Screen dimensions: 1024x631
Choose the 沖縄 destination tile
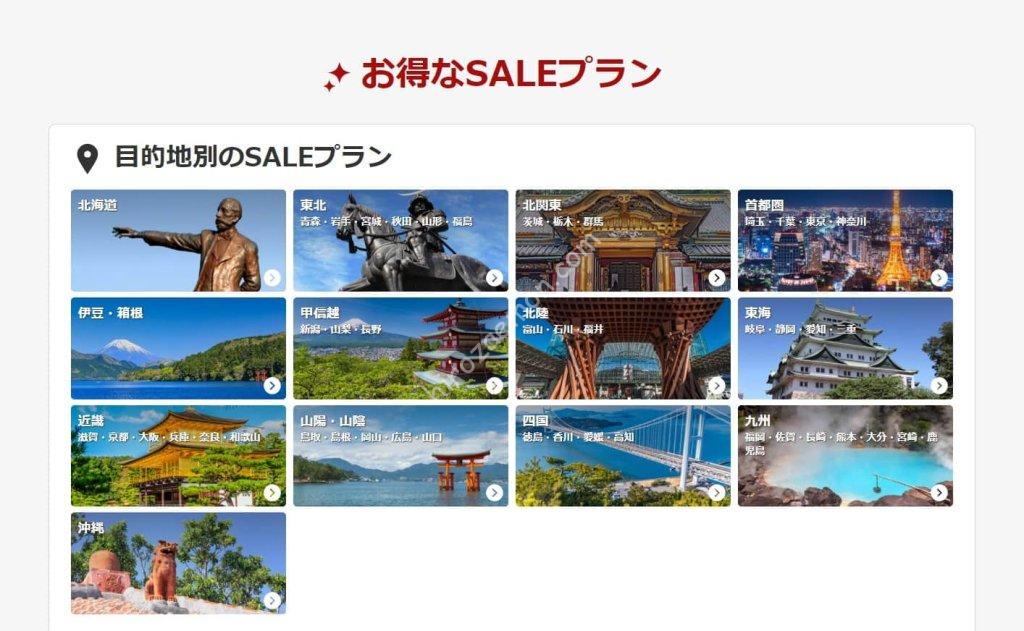pyautogui.click(x=178, y=563)
